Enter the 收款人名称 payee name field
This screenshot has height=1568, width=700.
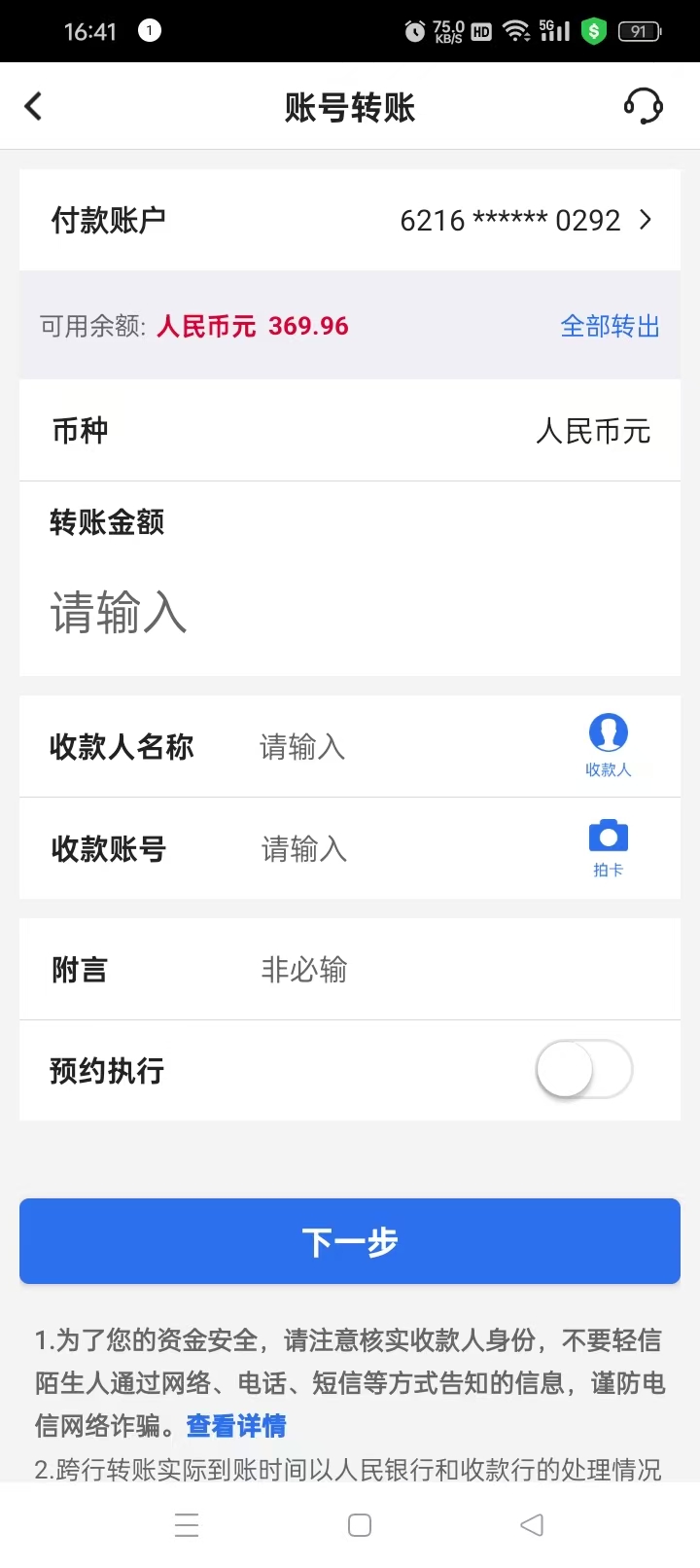pos(389,747)
